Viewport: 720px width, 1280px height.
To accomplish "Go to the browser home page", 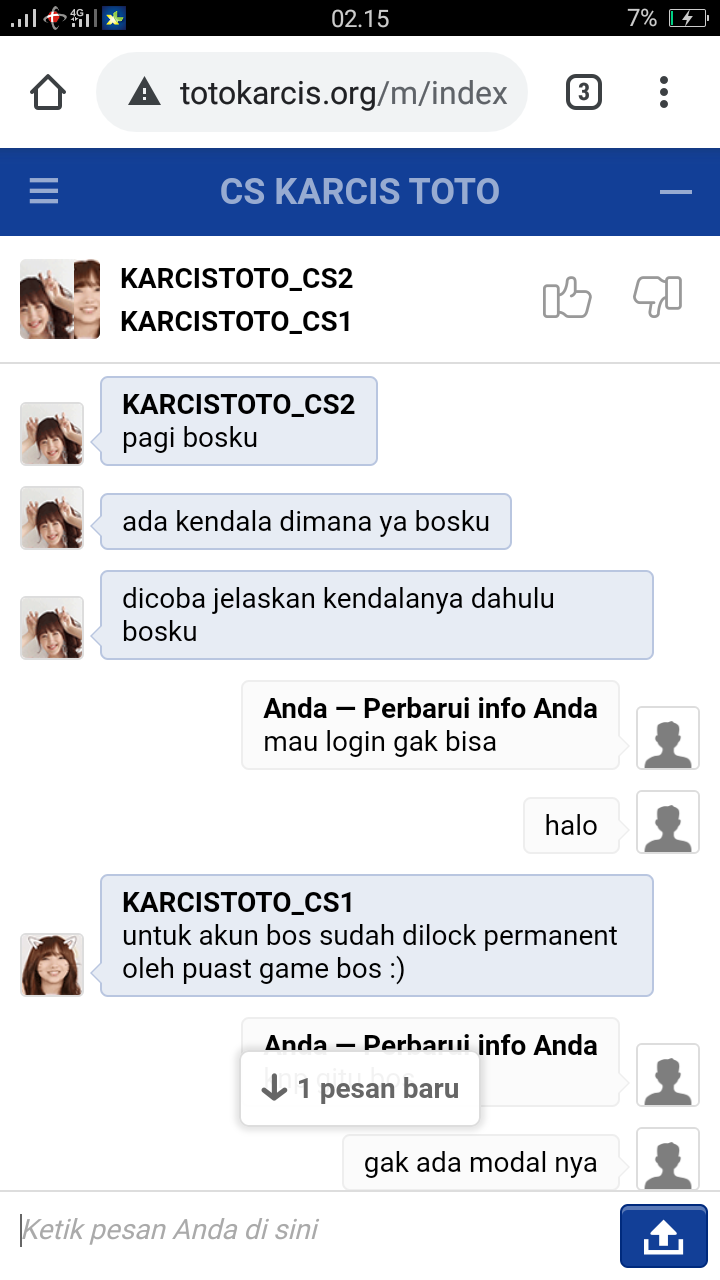I will 48,93.
